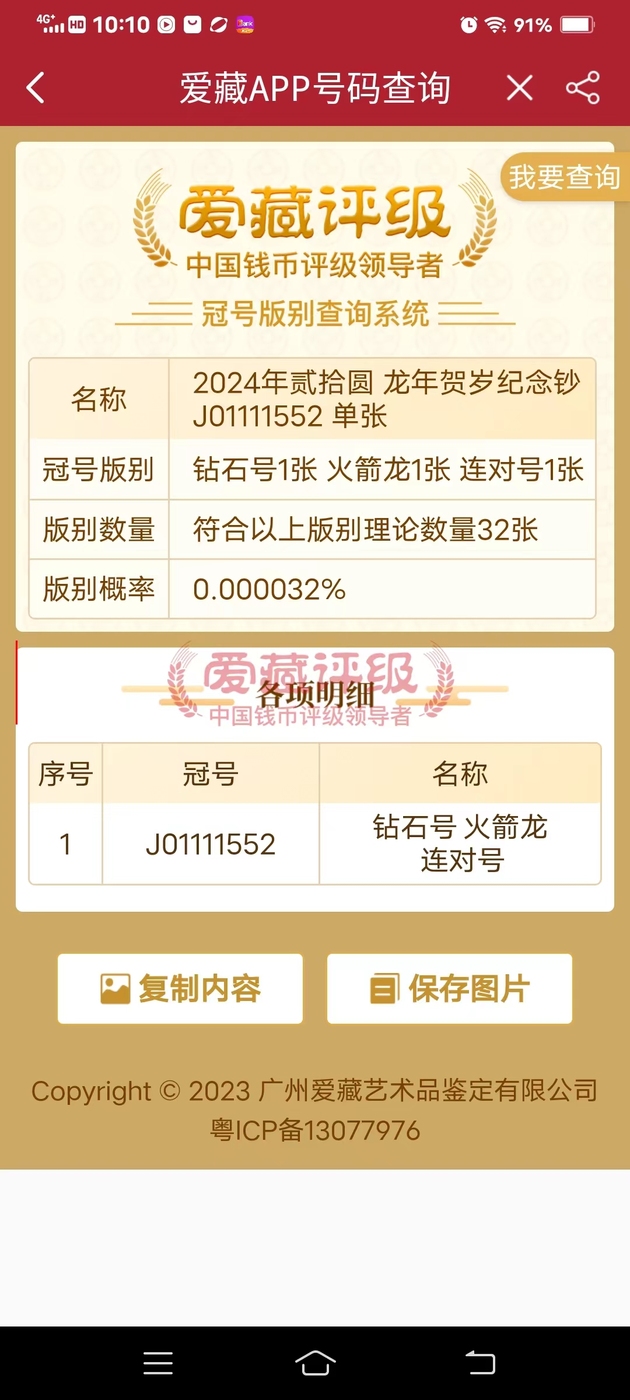The height and width of the screenshot is (1400, 630).
Task: Go back using the top-left arrow
Action: click(36, 88)
